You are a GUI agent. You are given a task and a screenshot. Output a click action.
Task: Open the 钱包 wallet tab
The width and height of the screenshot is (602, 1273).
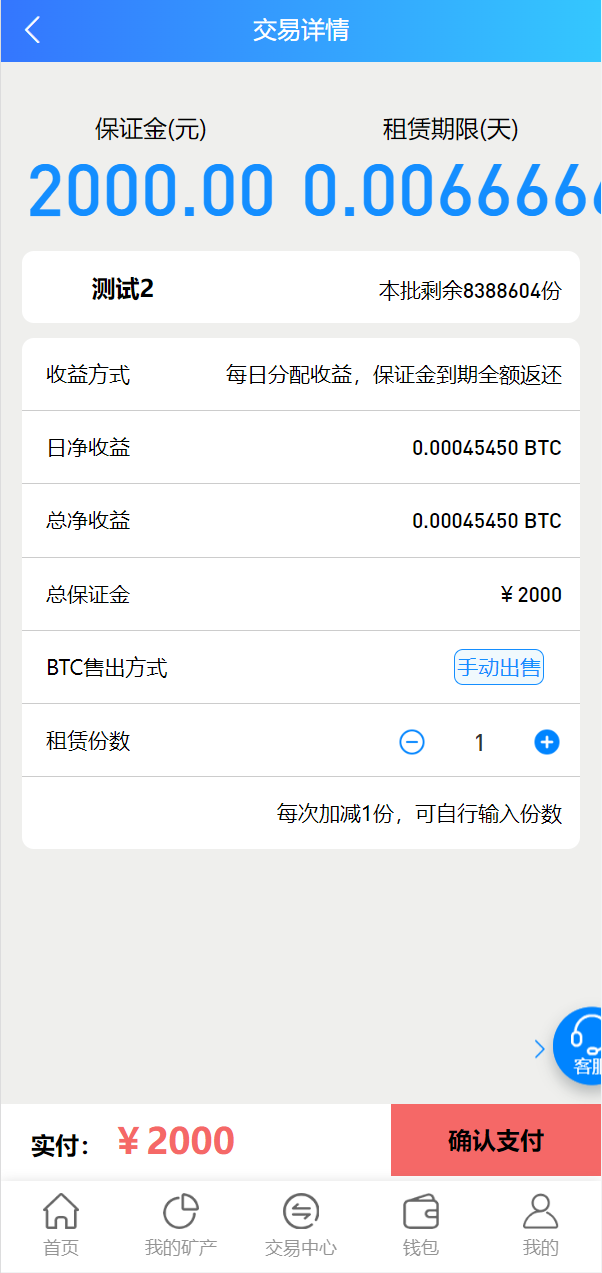[421, 1225]
